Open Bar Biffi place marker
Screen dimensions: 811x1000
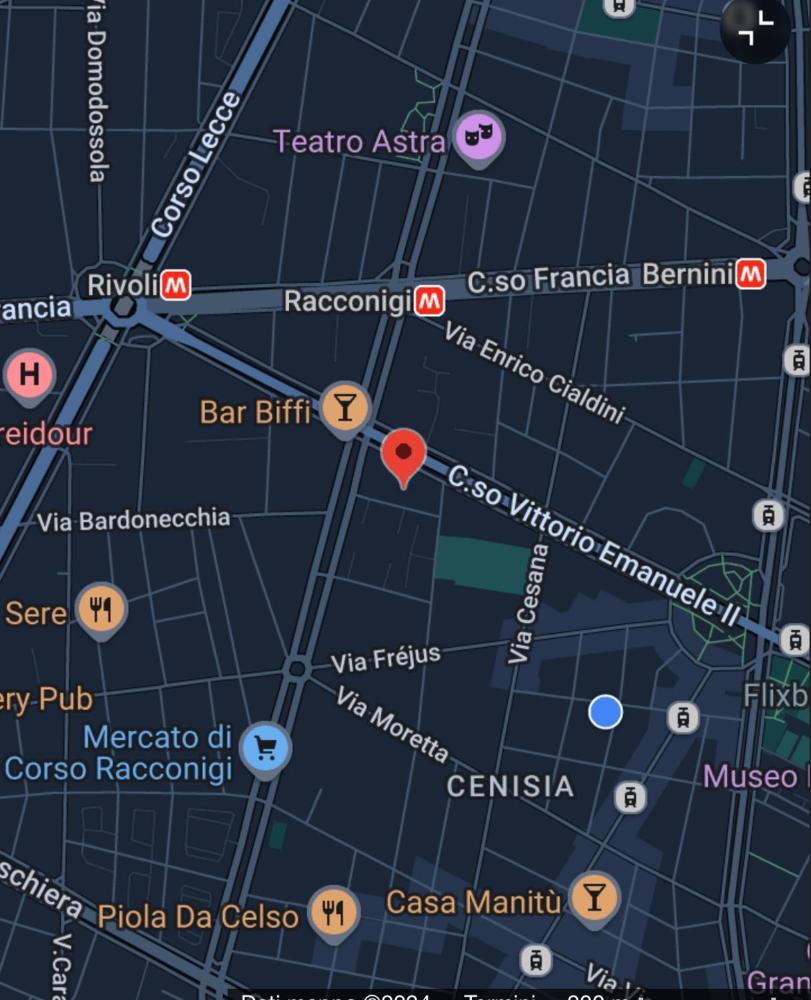click(345, 408)
